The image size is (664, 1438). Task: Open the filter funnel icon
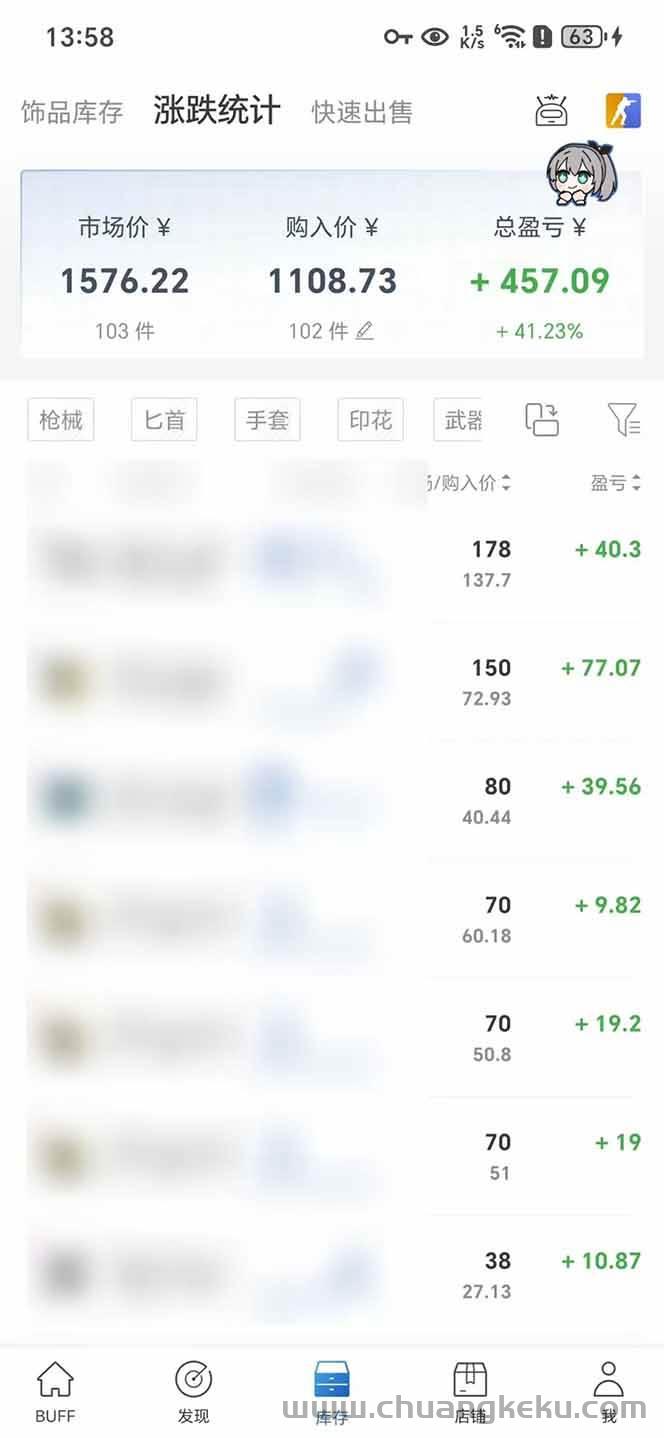point(624,420)
